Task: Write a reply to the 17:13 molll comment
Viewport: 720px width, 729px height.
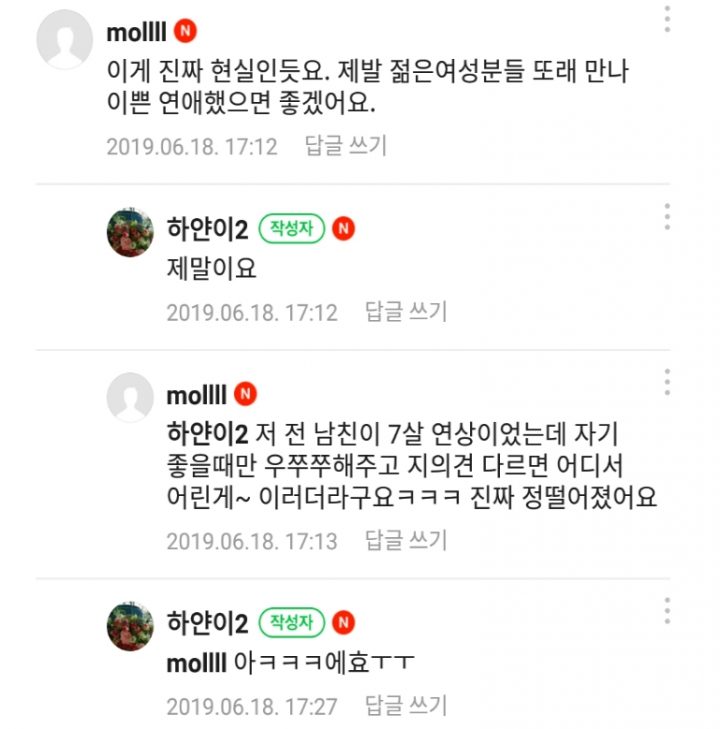Action: [x=405, y=541]
